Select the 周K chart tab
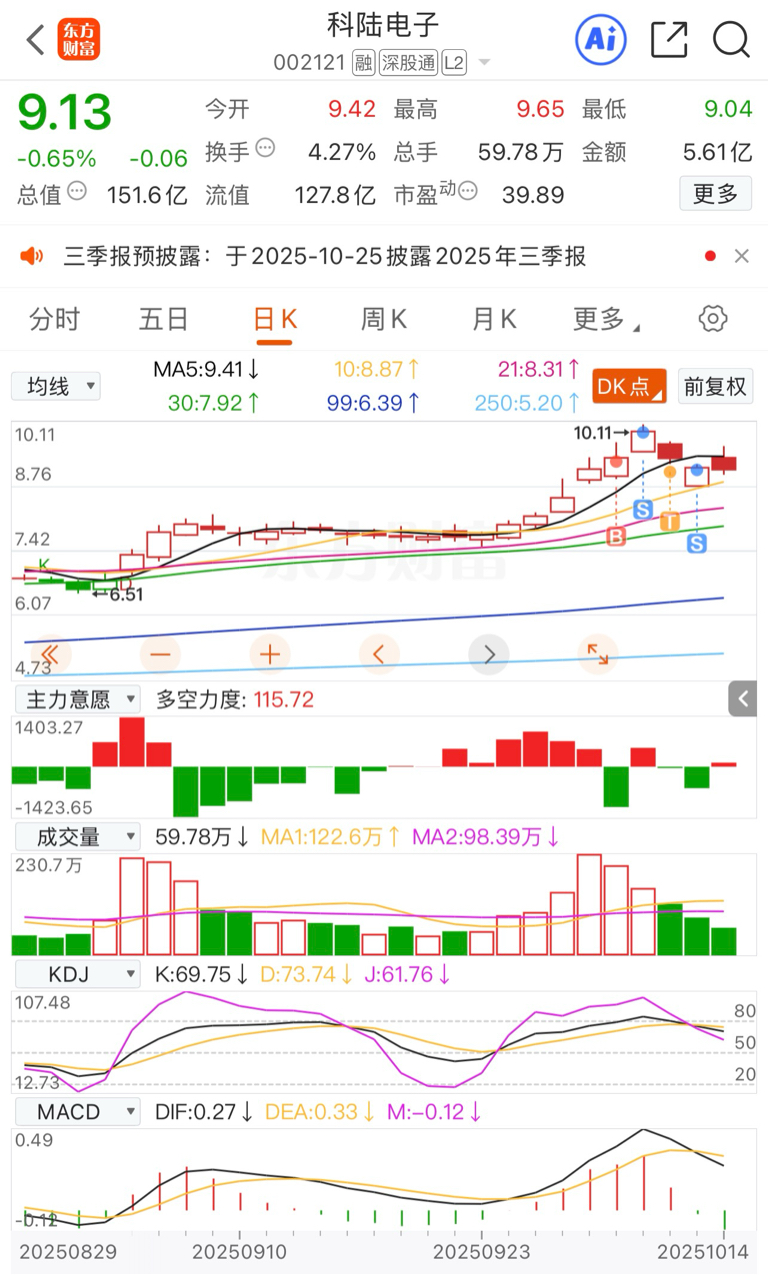Image resolution: width=768 pixels, height=1275 pixels. pos(384,320)
